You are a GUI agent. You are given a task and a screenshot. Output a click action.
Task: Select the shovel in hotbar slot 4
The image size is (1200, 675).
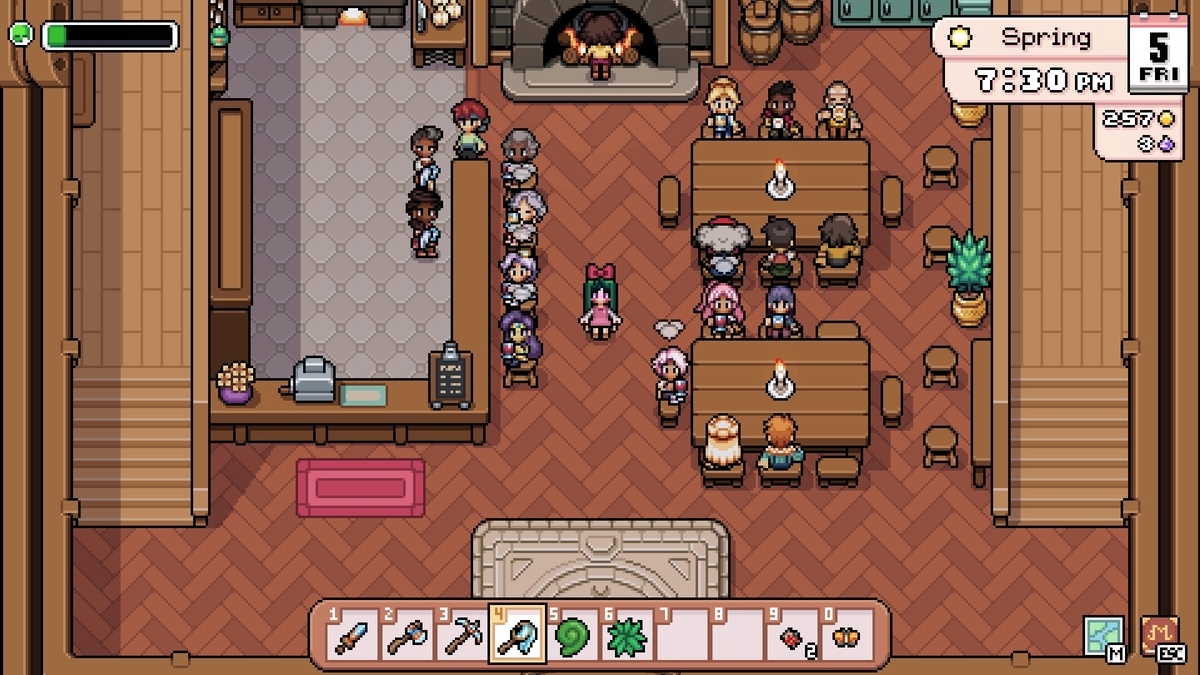(x=518, y=635)
